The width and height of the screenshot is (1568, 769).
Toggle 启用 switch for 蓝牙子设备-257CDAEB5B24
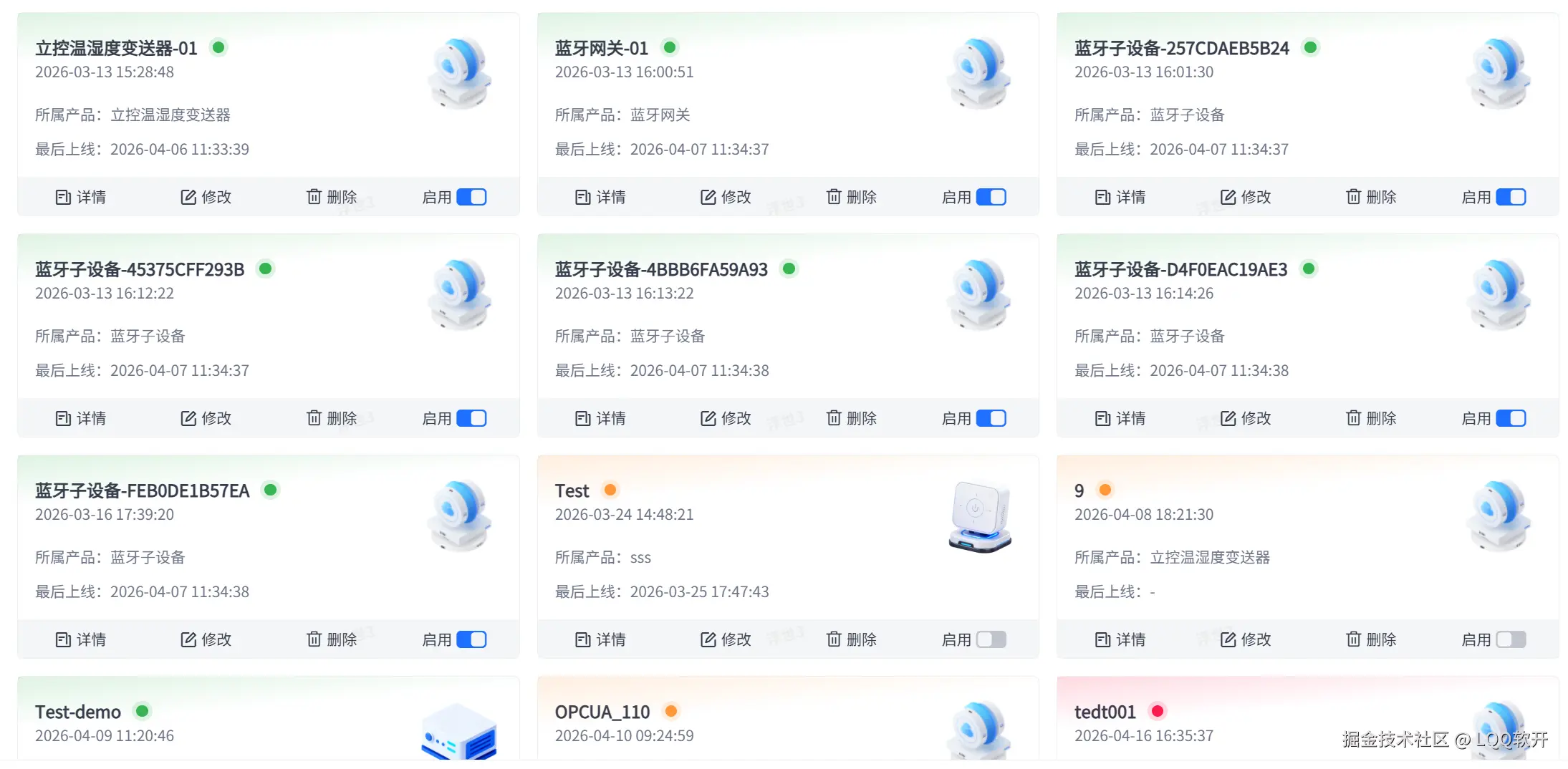[1511, 197]
